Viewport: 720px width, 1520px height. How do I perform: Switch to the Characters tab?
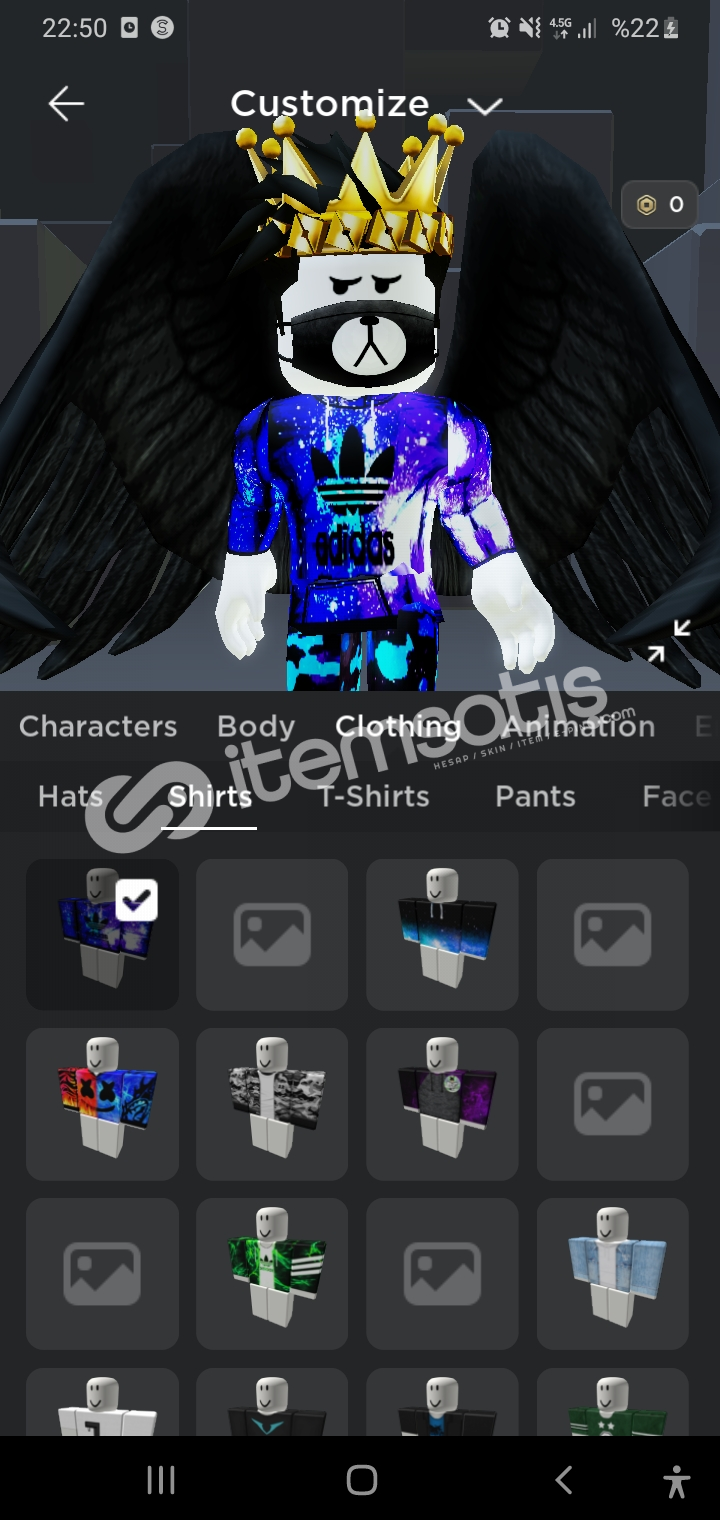[98, 726]
